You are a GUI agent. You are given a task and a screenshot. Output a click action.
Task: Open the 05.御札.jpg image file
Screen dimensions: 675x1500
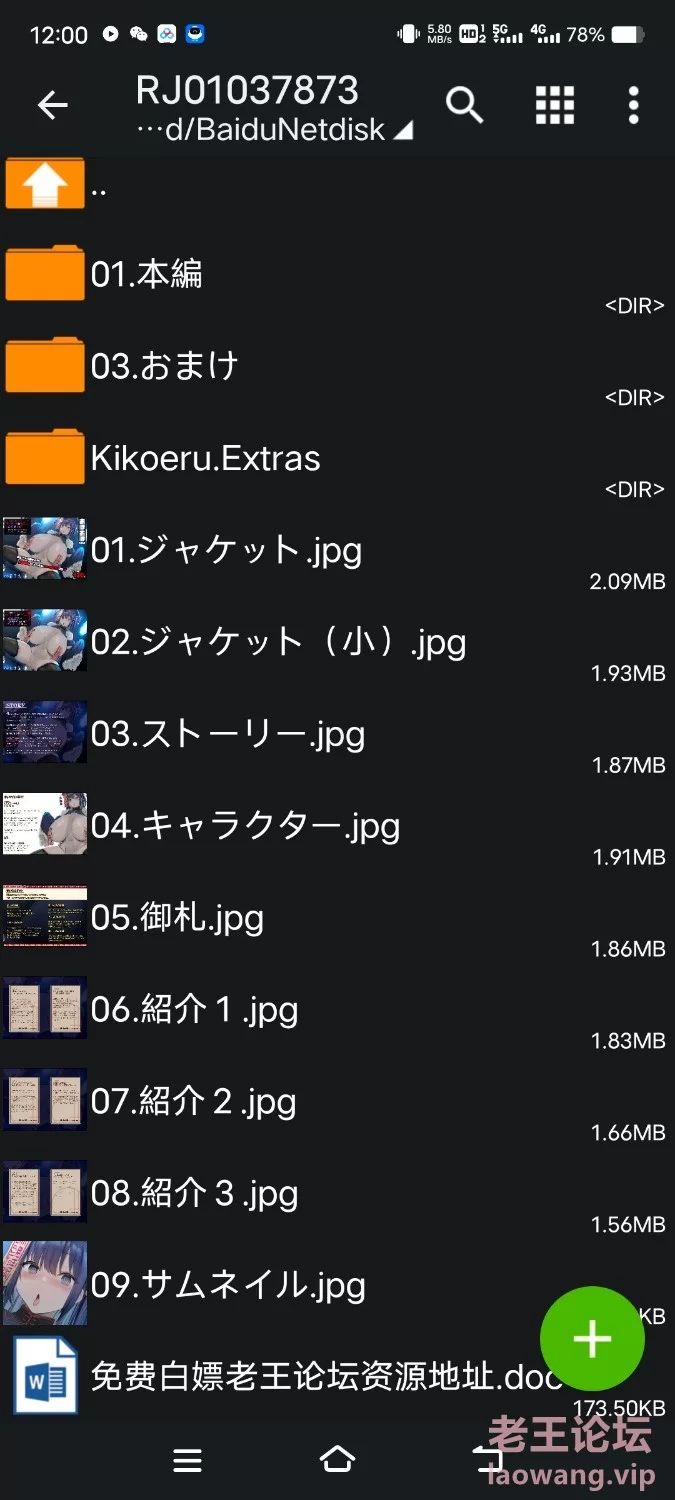pos(337,917)
